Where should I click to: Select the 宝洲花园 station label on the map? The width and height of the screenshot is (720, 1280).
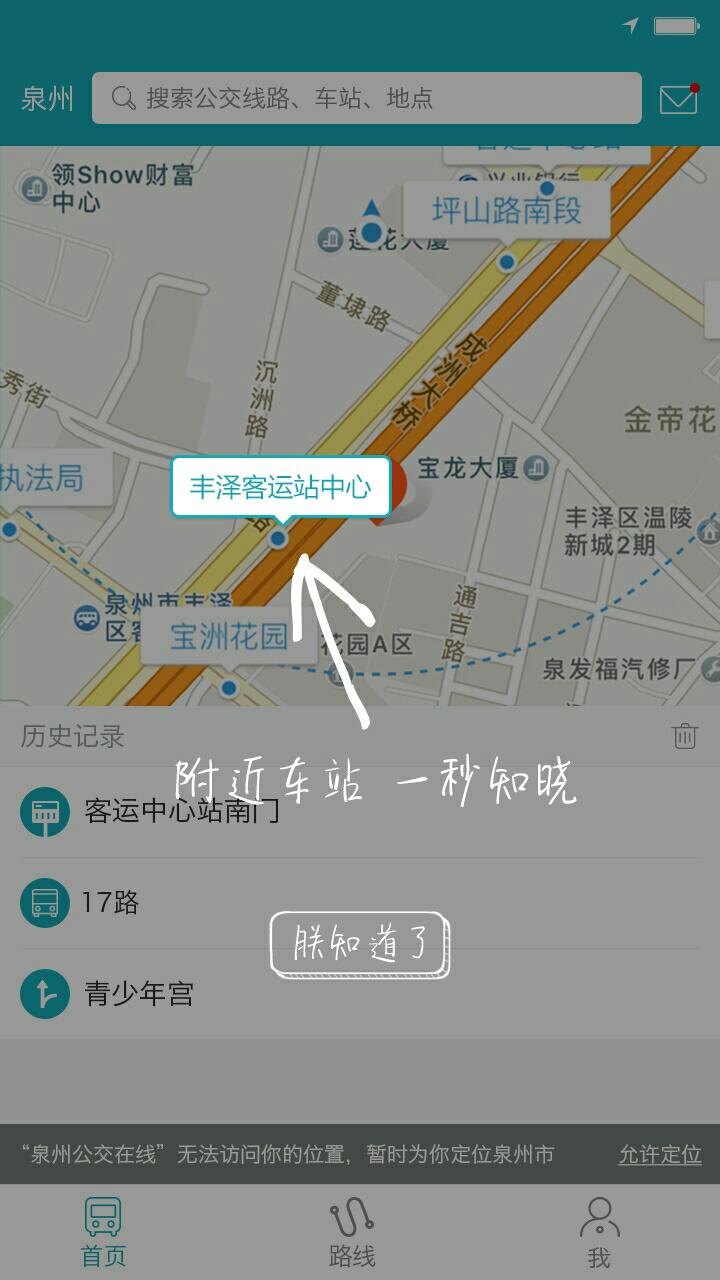pyautogui.click(x=228, y=637)
